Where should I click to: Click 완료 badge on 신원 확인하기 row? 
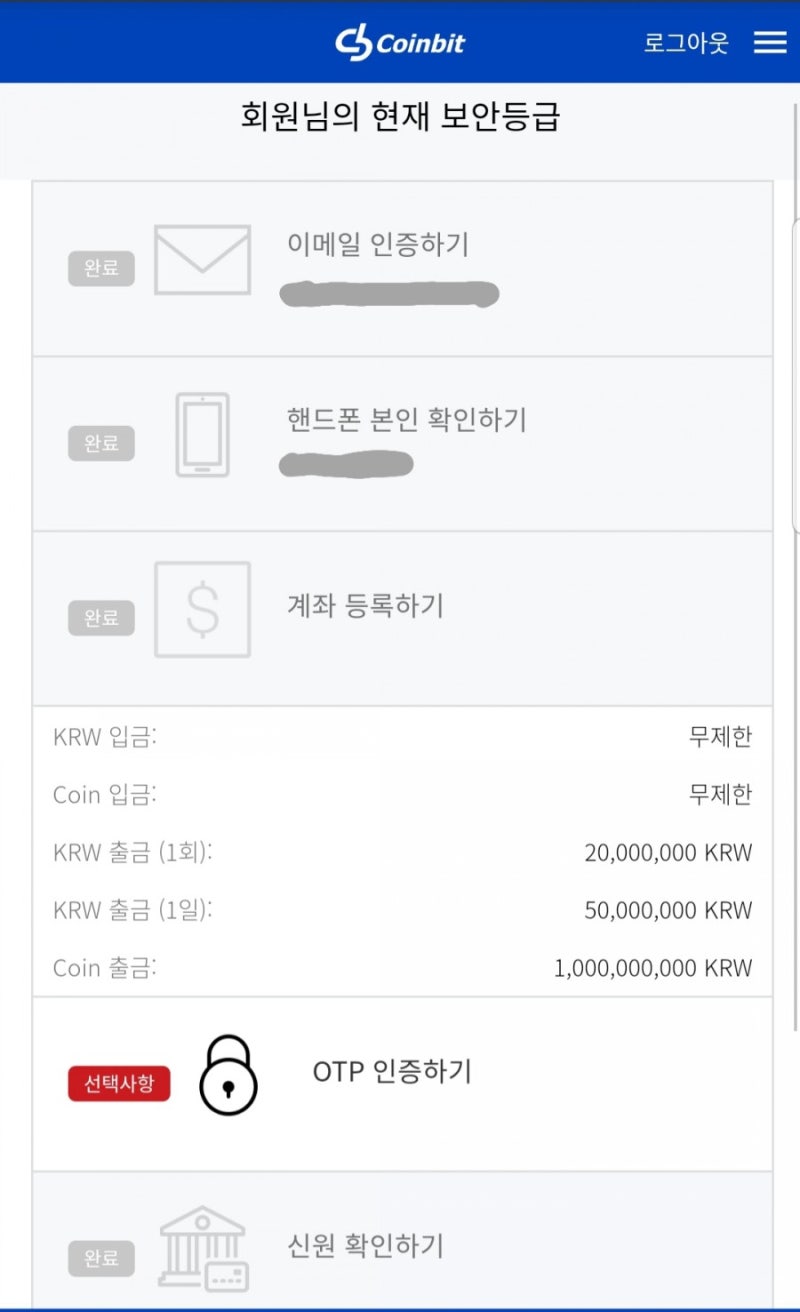99,1259
